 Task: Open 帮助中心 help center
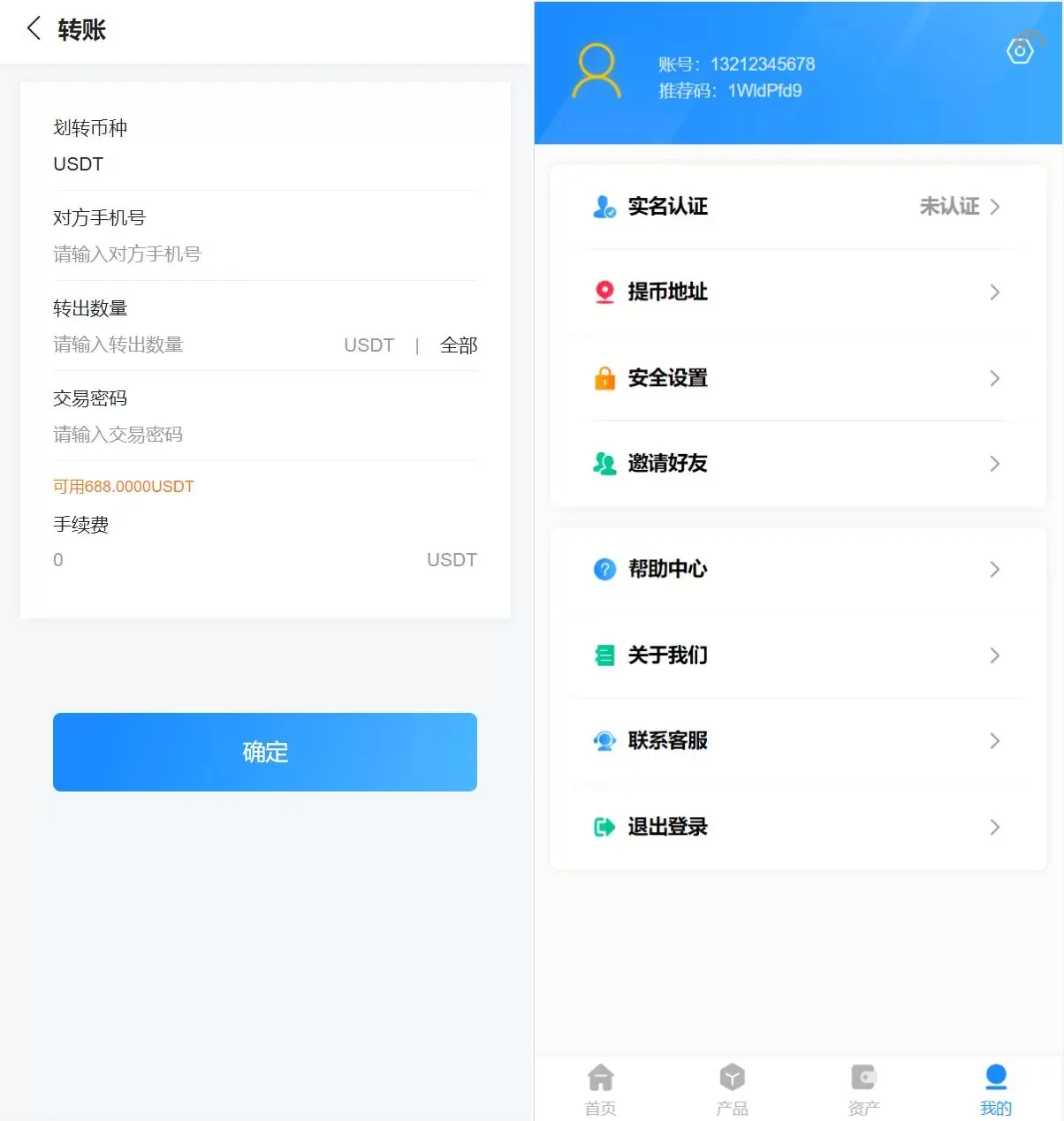tap(796, 570)
